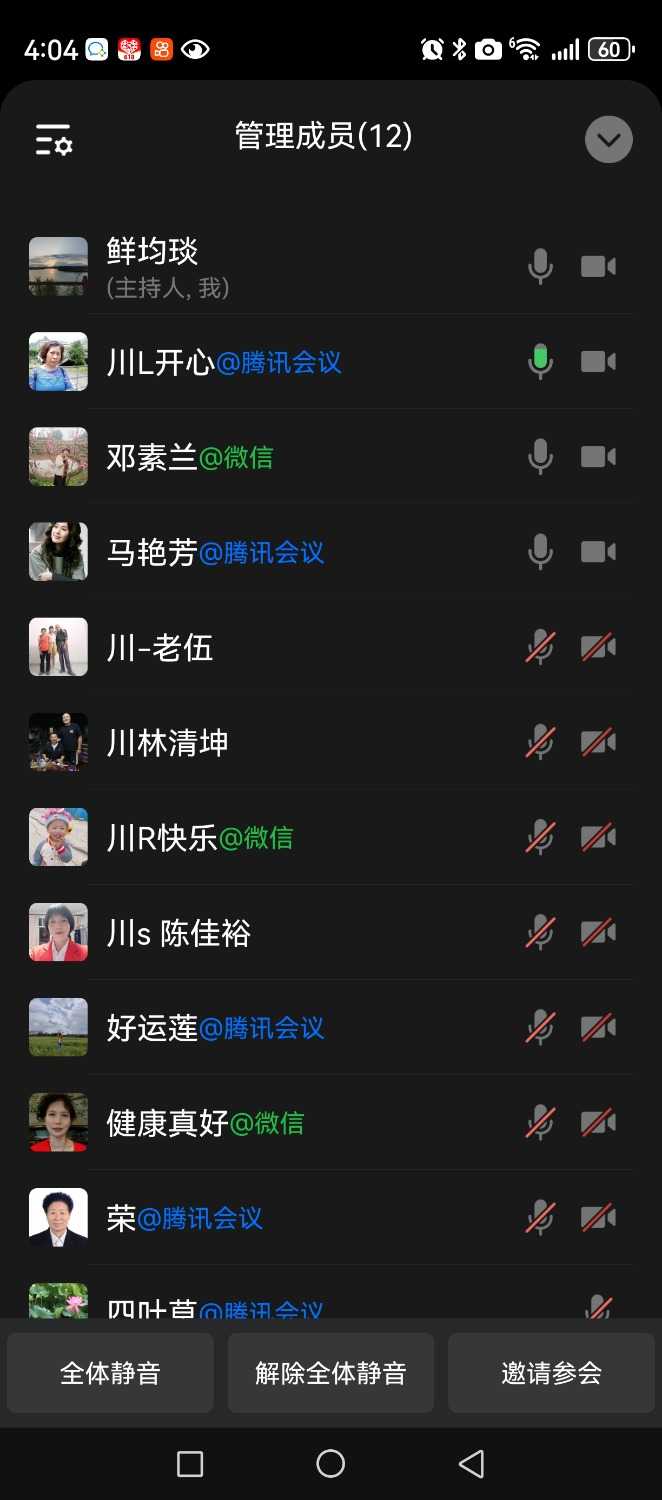662x1500 pixels.
Task: Unmute microphone of 川R快乐
Action: (x=540, y=838)
